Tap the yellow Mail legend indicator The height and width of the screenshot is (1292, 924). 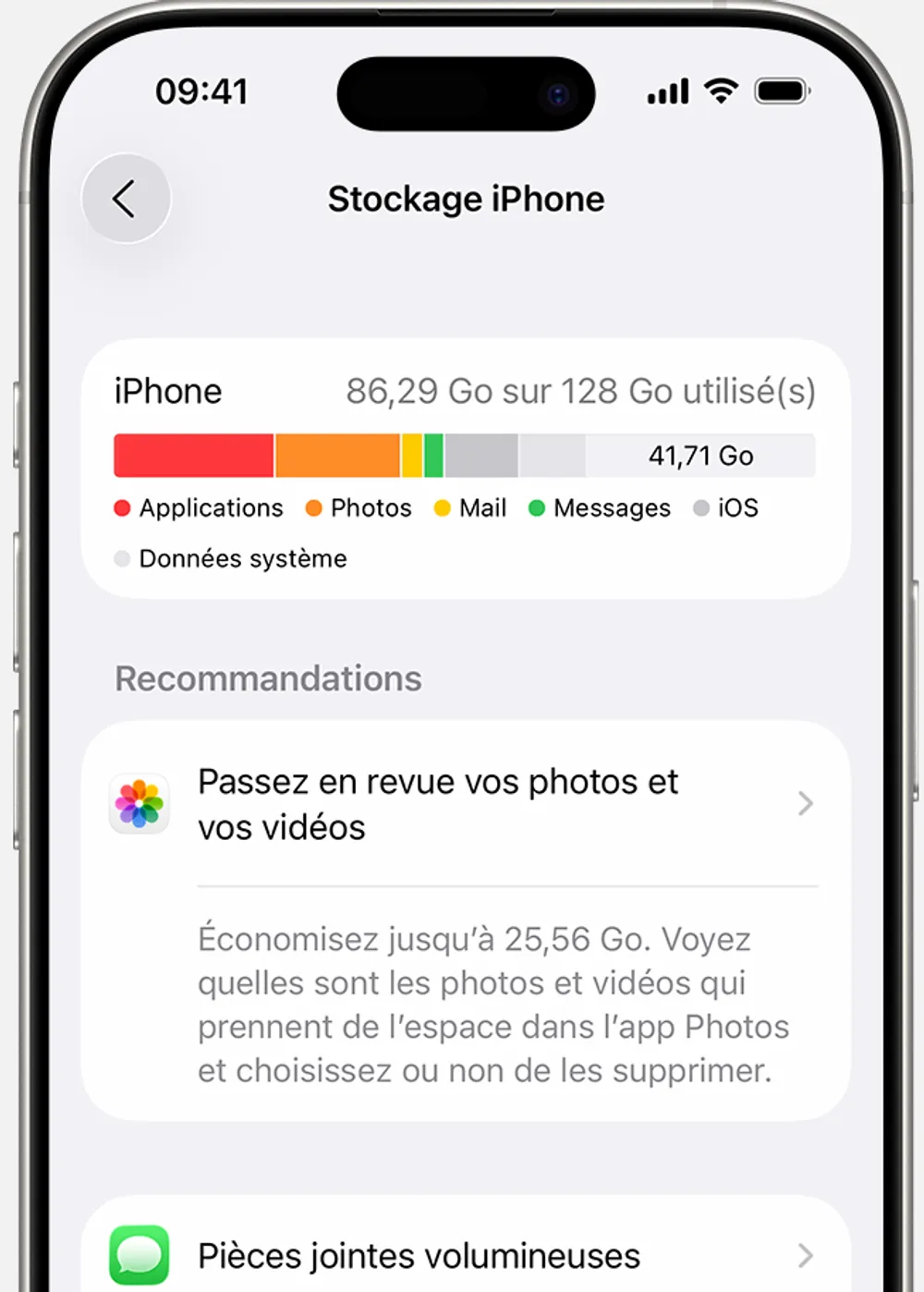[x=443, y=507]
